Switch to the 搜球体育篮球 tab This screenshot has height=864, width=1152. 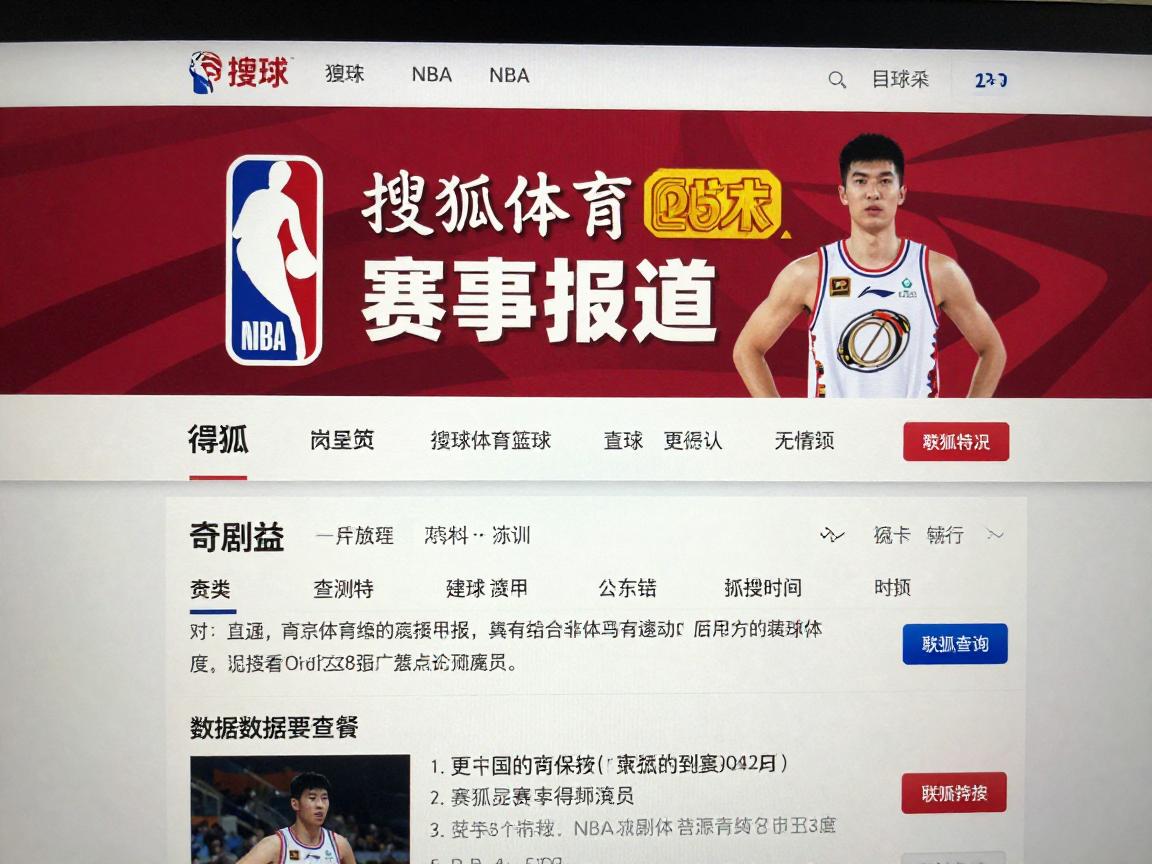(490, 441)
